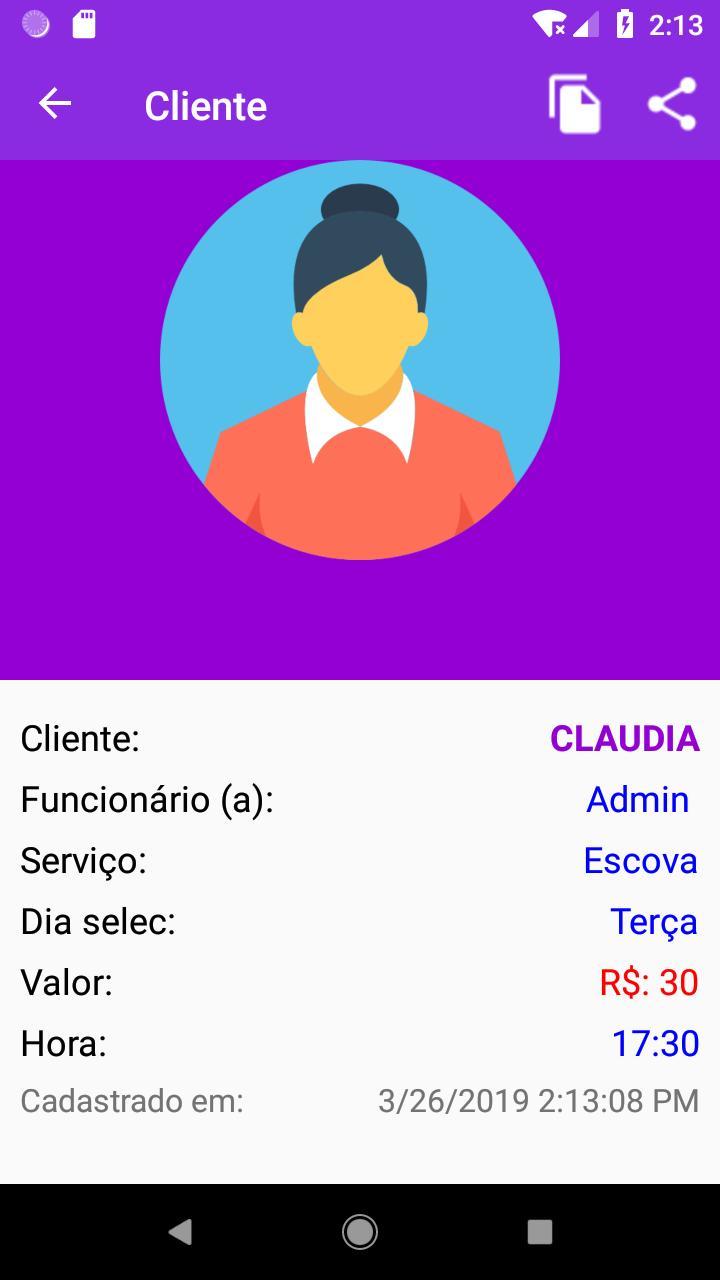Image resolution: width=720 pixels, height=1280 pixels.
Task: Go back from the Cliente screen
Action: click(55, 104)
